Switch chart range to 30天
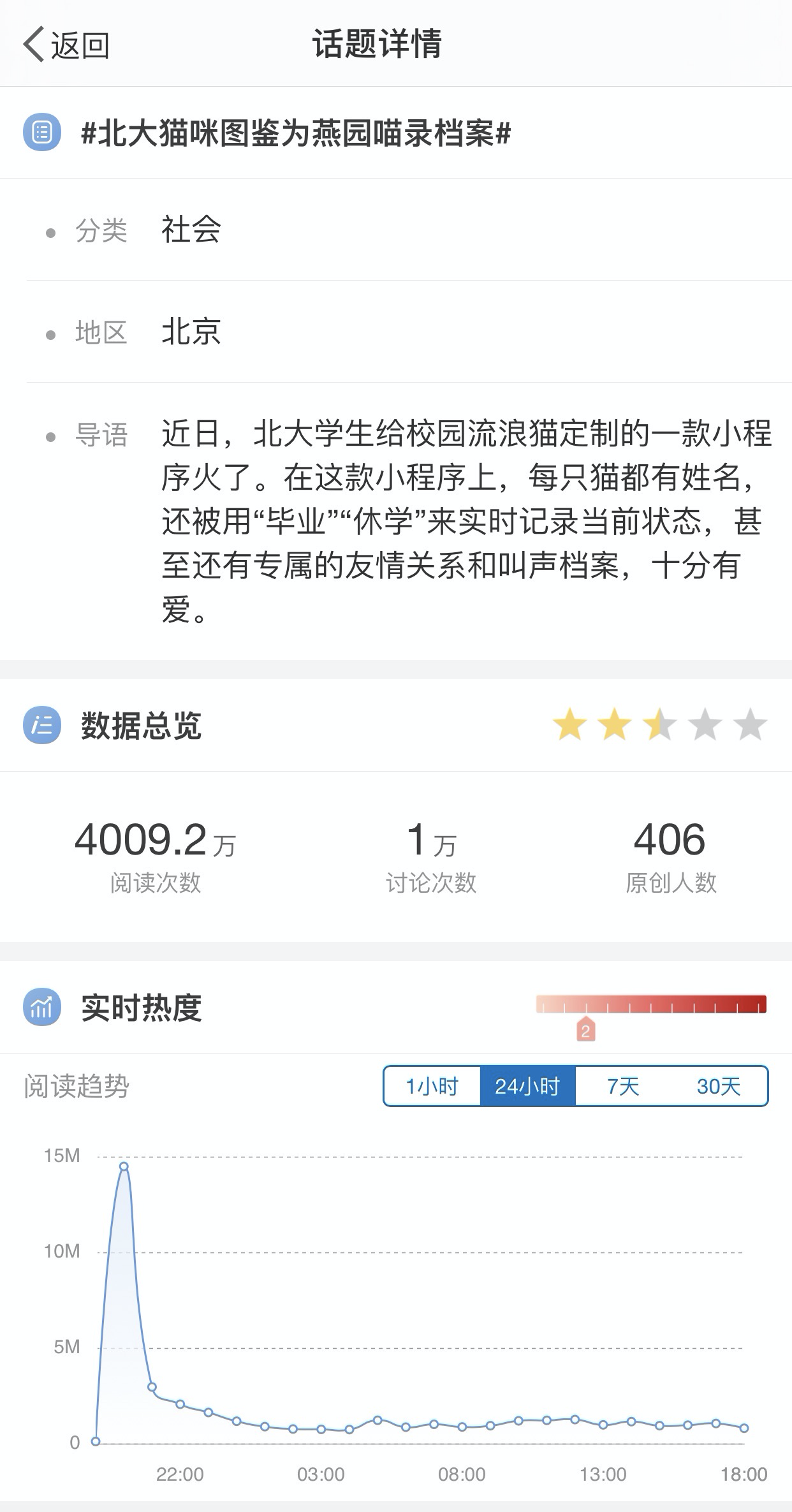Image resolution: width=792 pixels, height=1512 pixels. 719,1086
